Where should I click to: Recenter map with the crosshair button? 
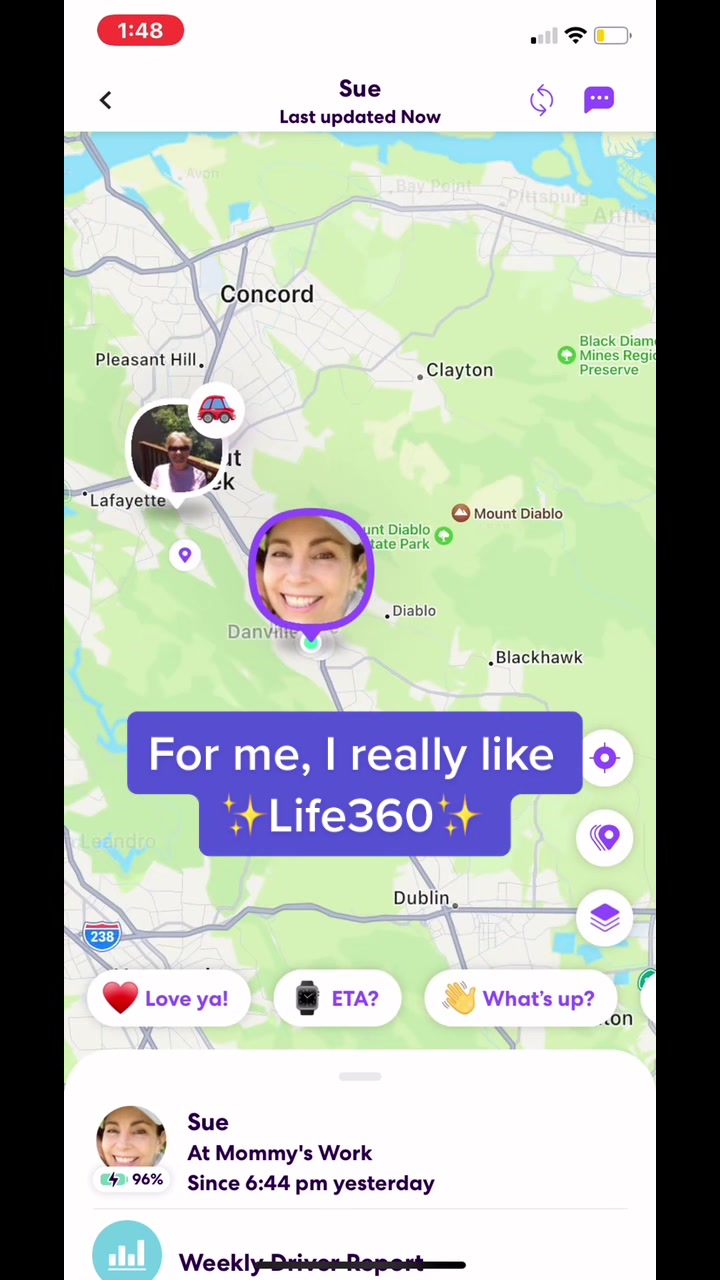(605, 758)
